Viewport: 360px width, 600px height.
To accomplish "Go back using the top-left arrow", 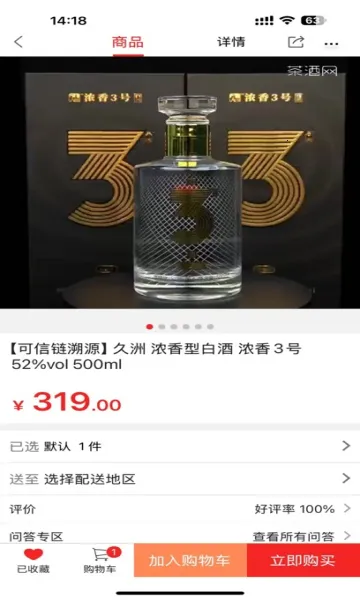I will (x=18, y=42).
